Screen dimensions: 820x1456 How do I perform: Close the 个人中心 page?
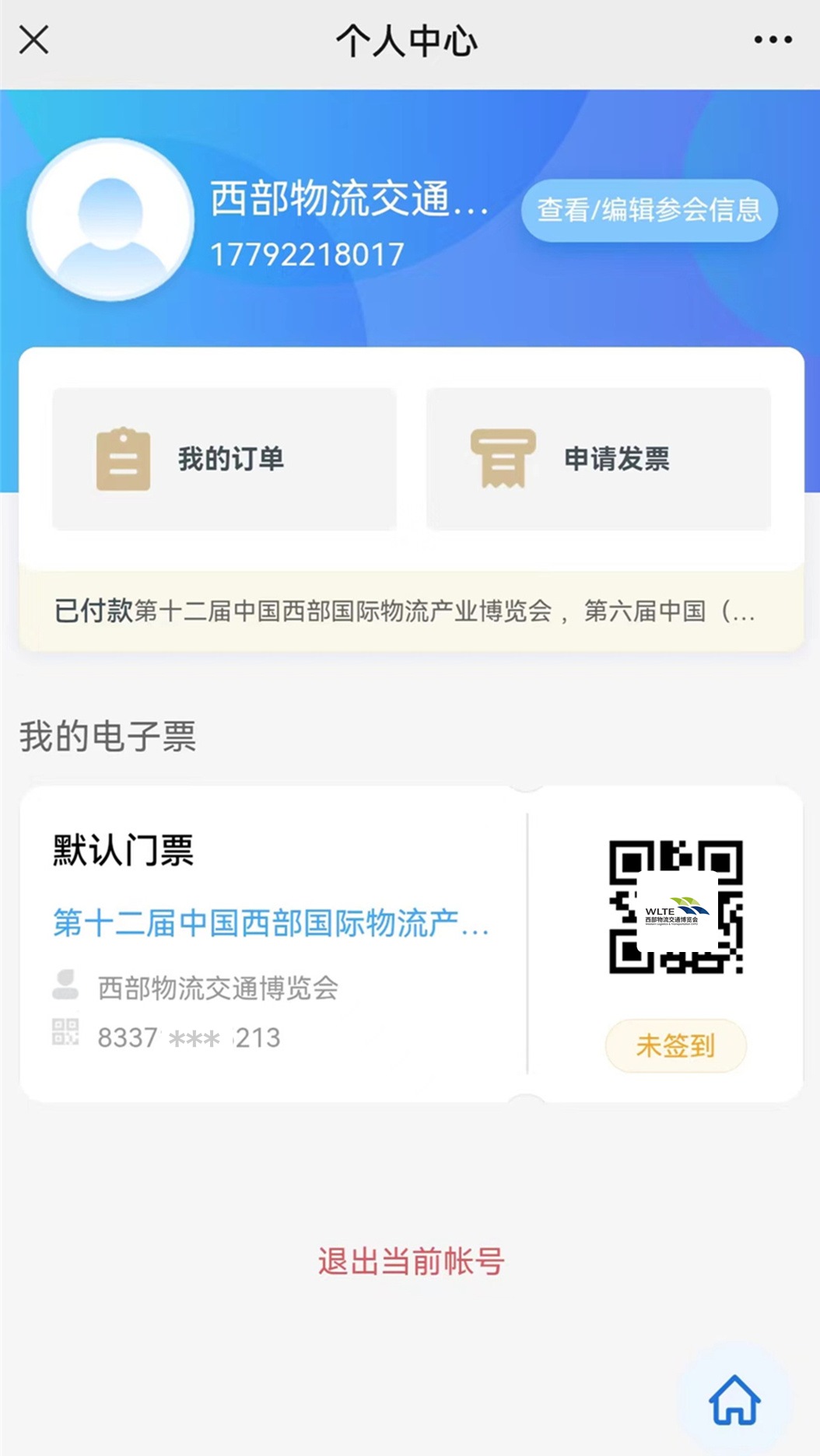(x=33, y=40)
